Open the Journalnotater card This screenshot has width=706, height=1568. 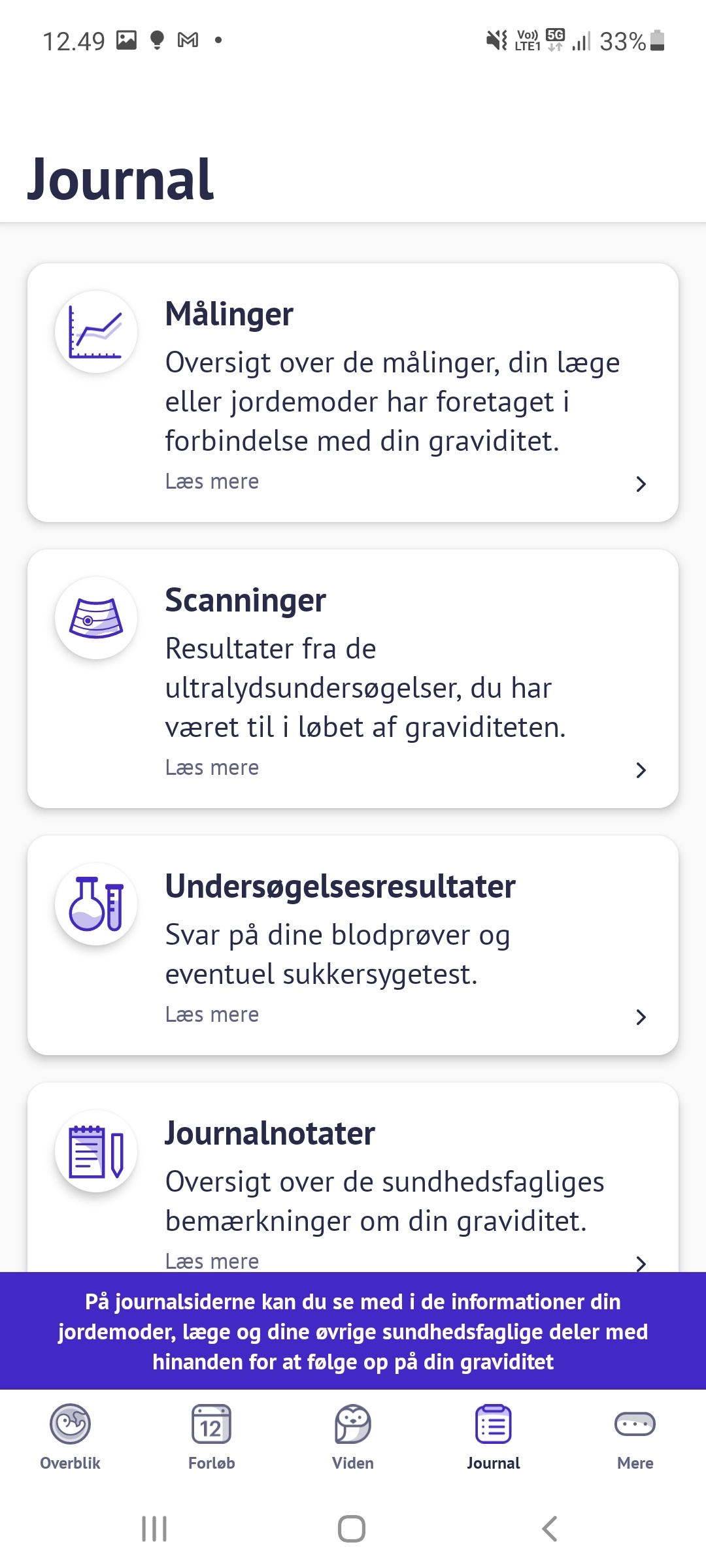[353, 1176]
